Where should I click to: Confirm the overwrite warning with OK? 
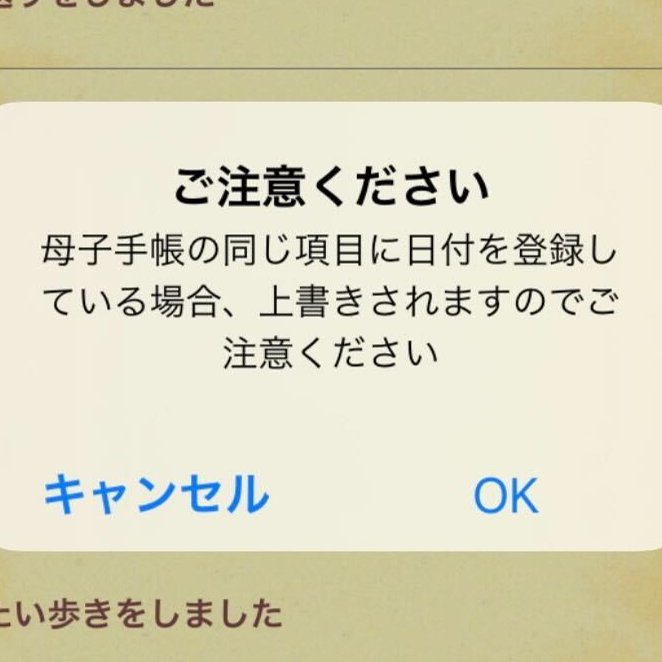[x=505, y=496]
